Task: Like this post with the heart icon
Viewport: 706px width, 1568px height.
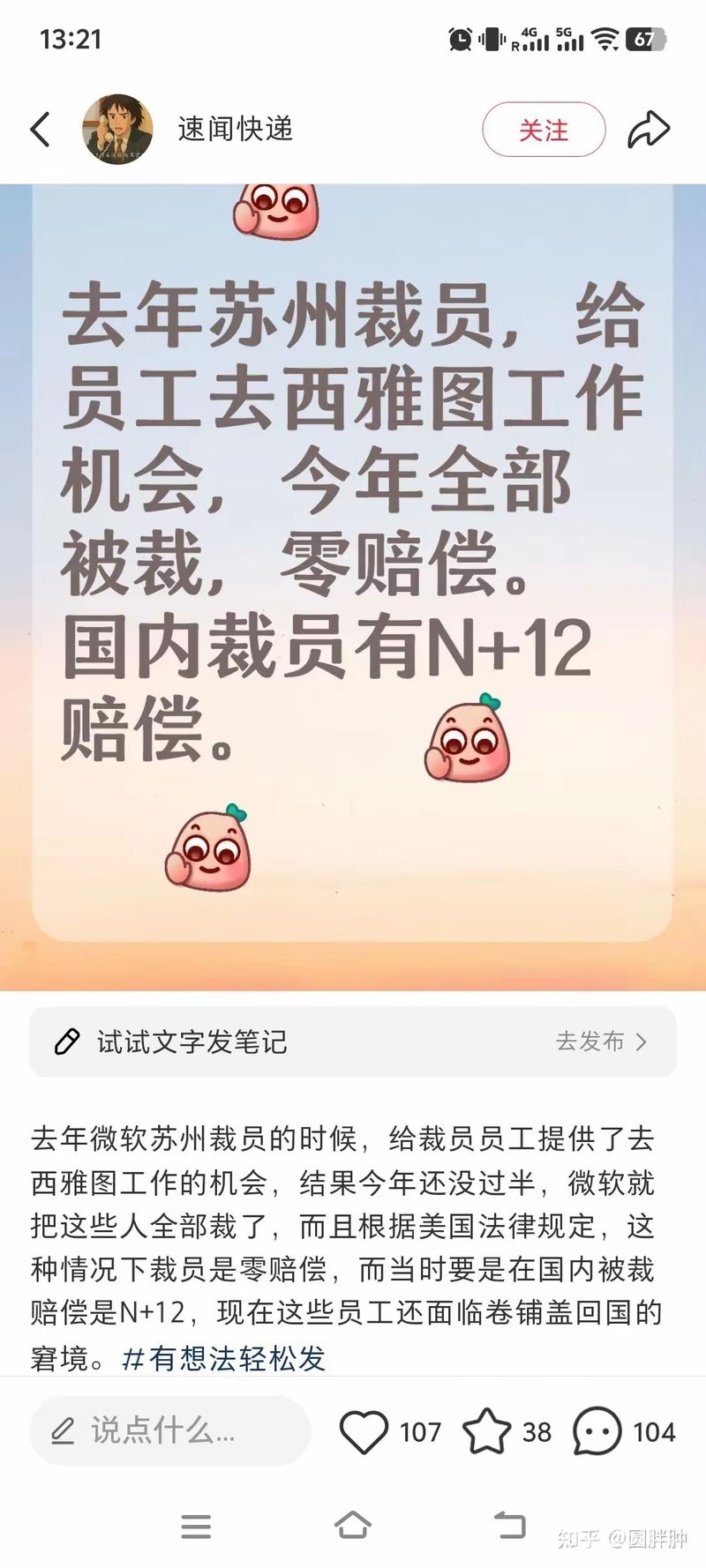Action: tap(364, 1431)
